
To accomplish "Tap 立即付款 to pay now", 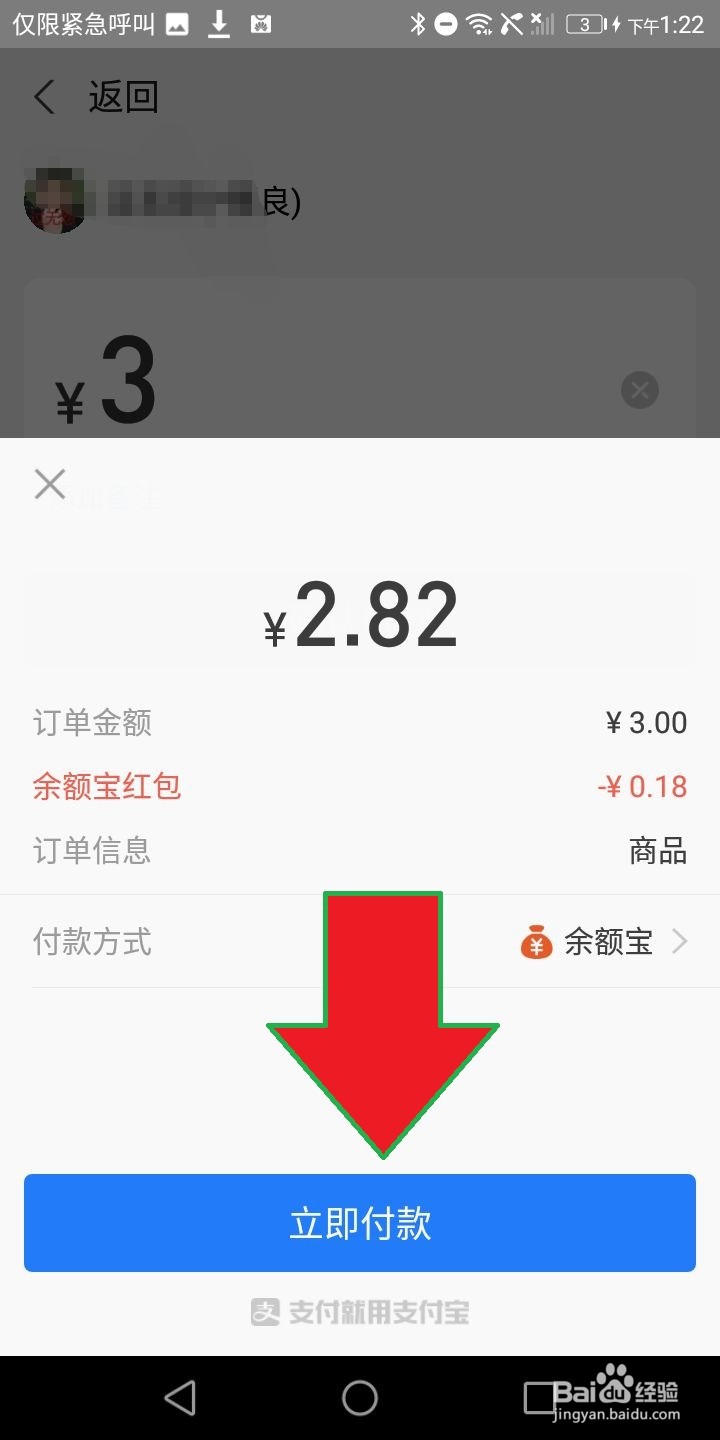I will [x=360, y=1223].
